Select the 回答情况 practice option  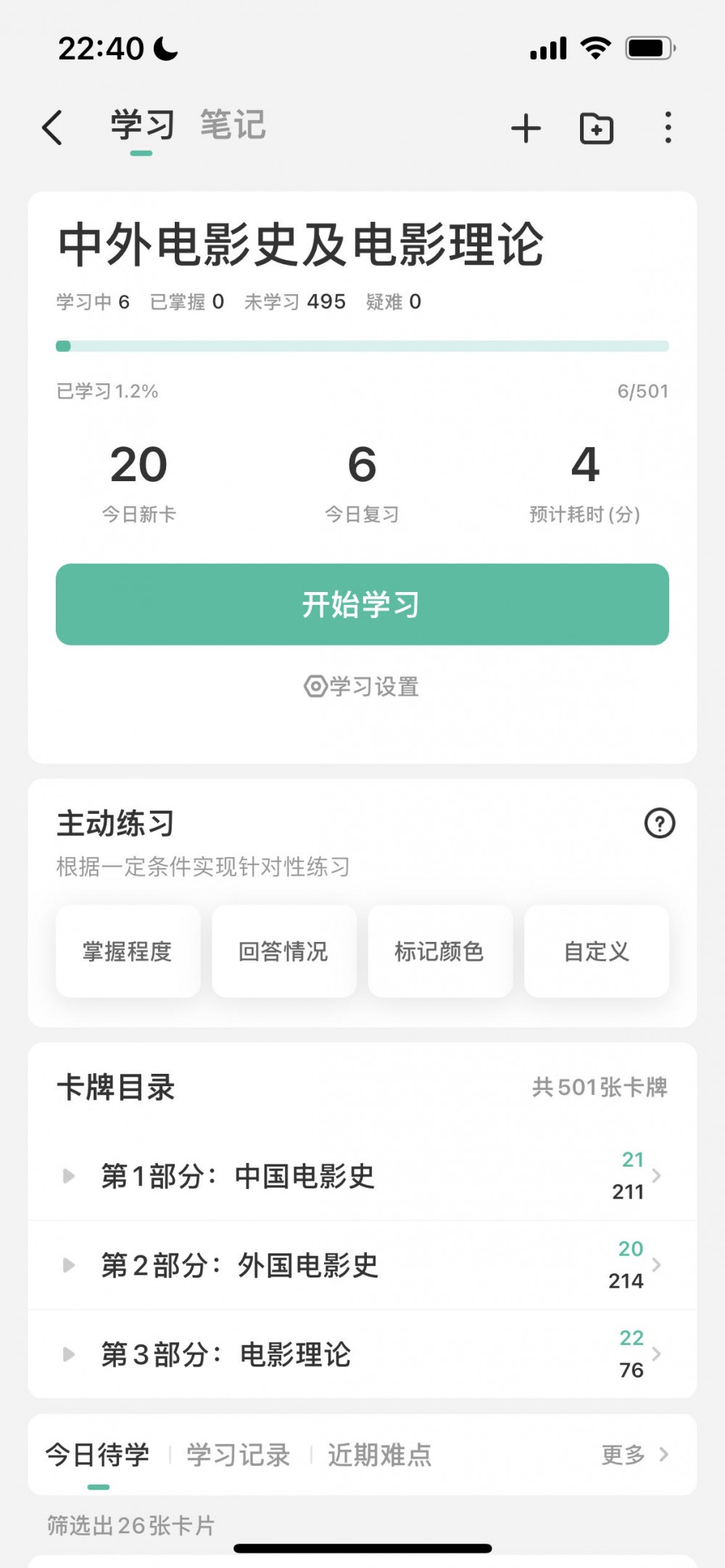pyautogui.click(x=283, y=951)
